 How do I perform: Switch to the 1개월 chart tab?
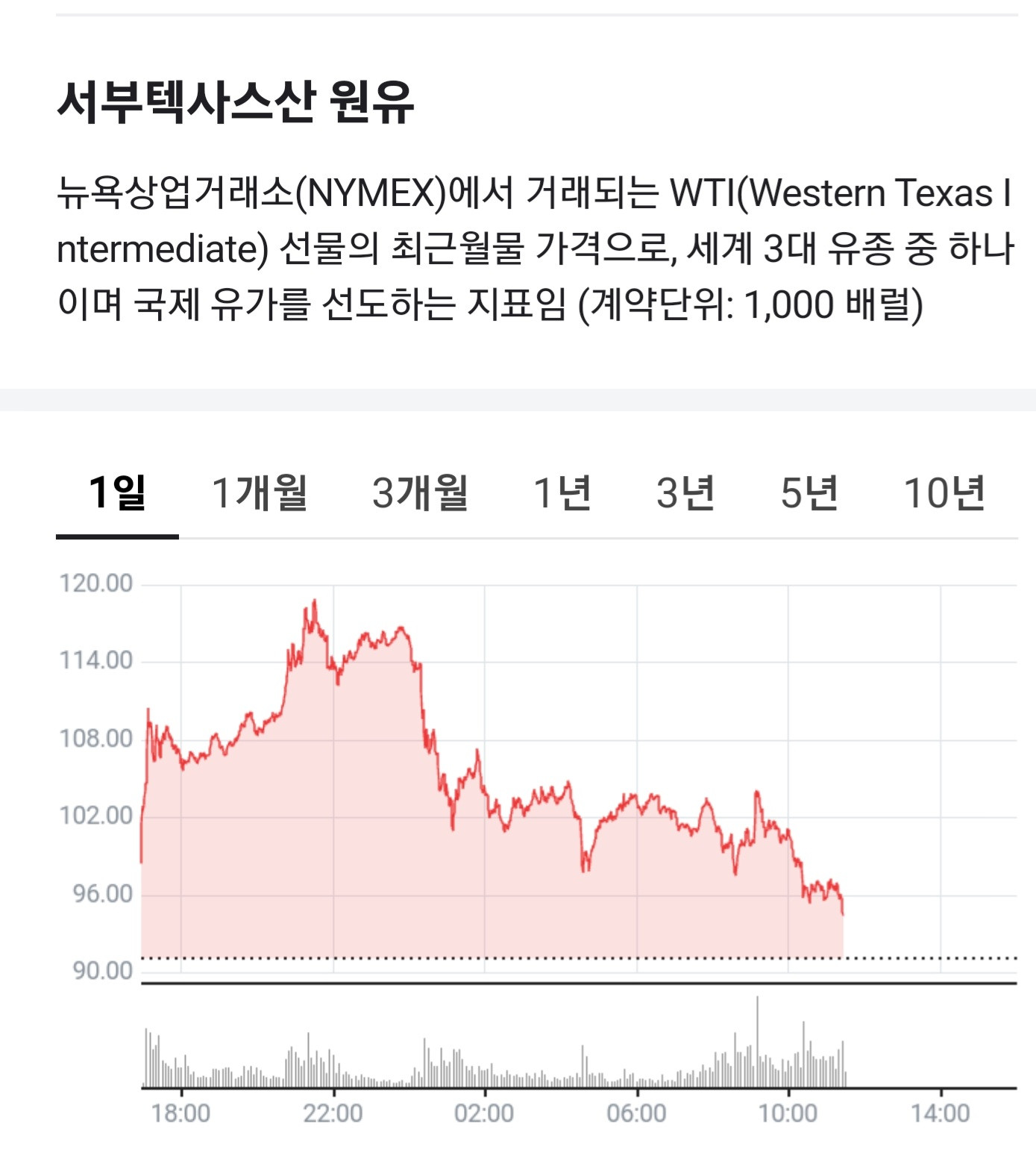260,493
